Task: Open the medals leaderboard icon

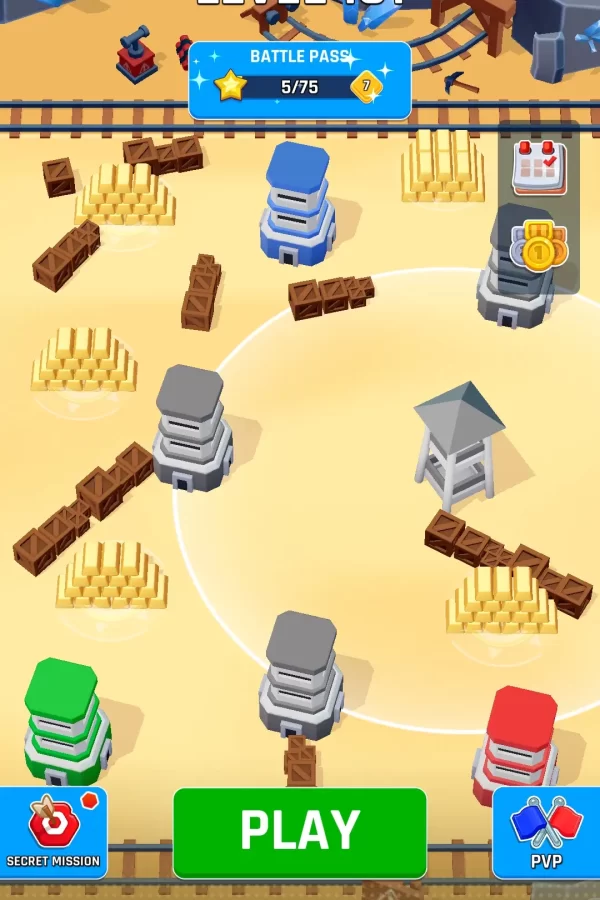Action: click(539, 247)
